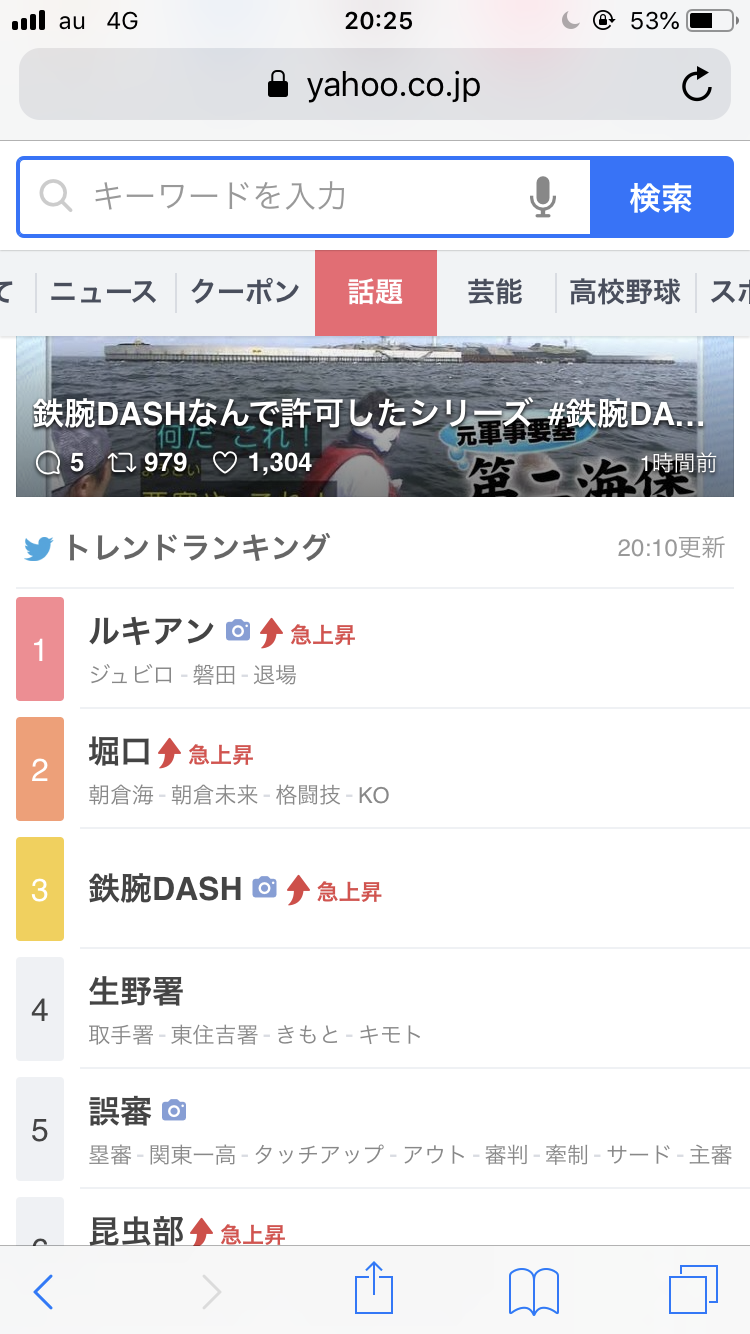Open the 誤審 trend entry
Screen dimensions: 750x1334
pos(375,1128)
